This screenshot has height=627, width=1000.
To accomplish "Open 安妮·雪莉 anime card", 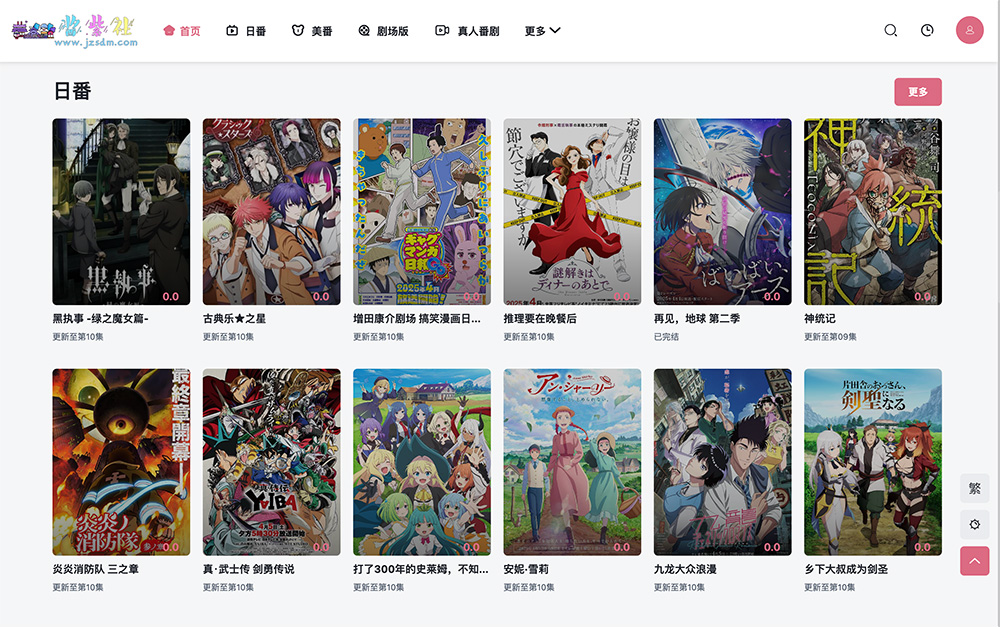I will tap(572, 462).
